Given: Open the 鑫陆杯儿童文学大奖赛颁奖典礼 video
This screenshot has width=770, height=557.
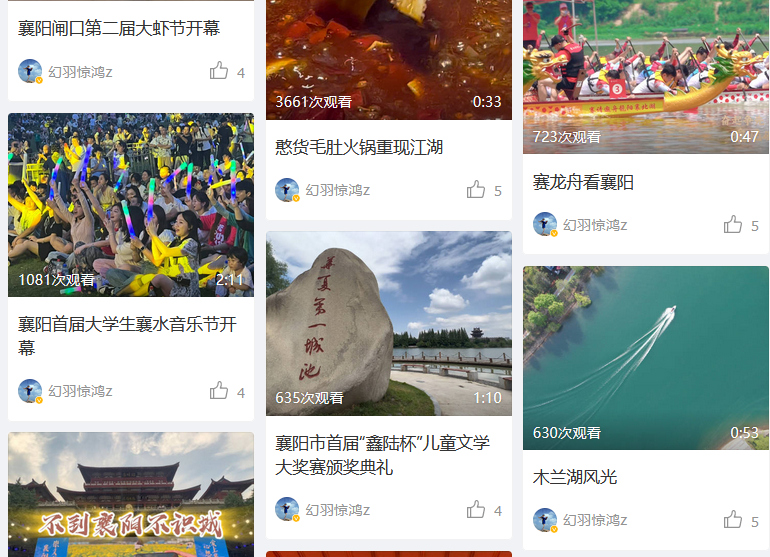Looking at the screenshot, I should tap(388, 323).
